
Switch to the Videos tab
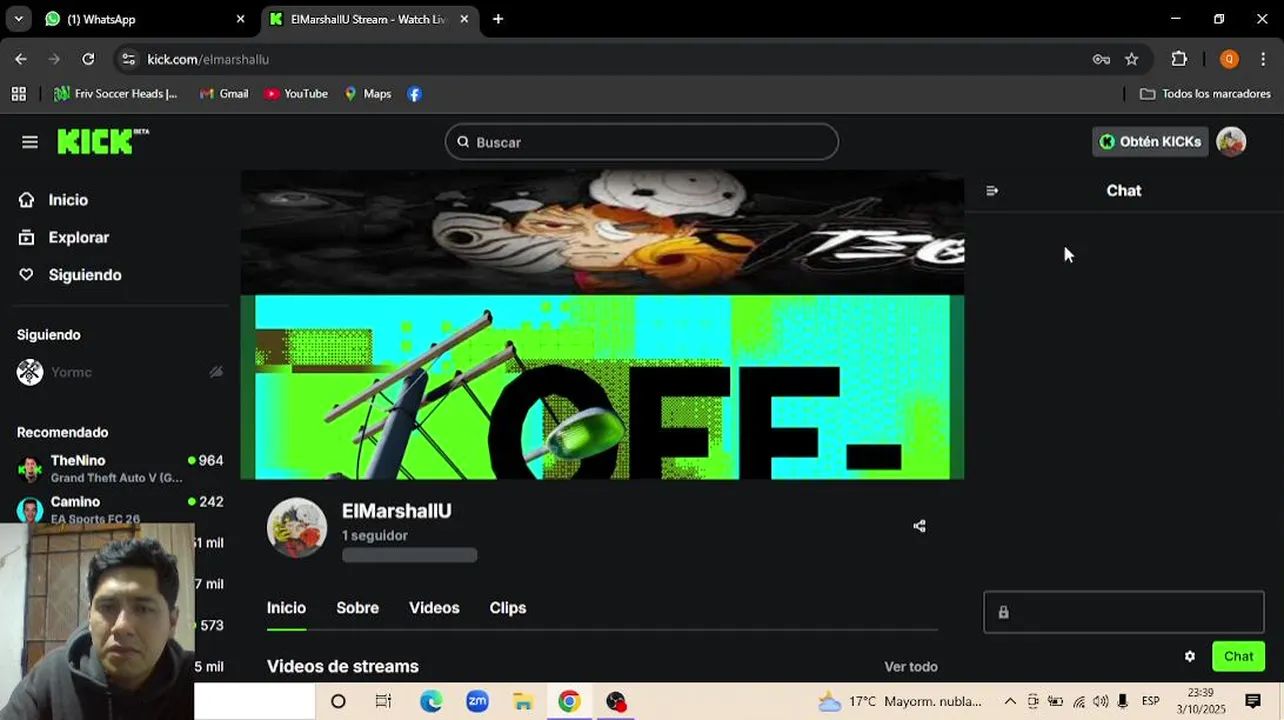coord(434,608)
